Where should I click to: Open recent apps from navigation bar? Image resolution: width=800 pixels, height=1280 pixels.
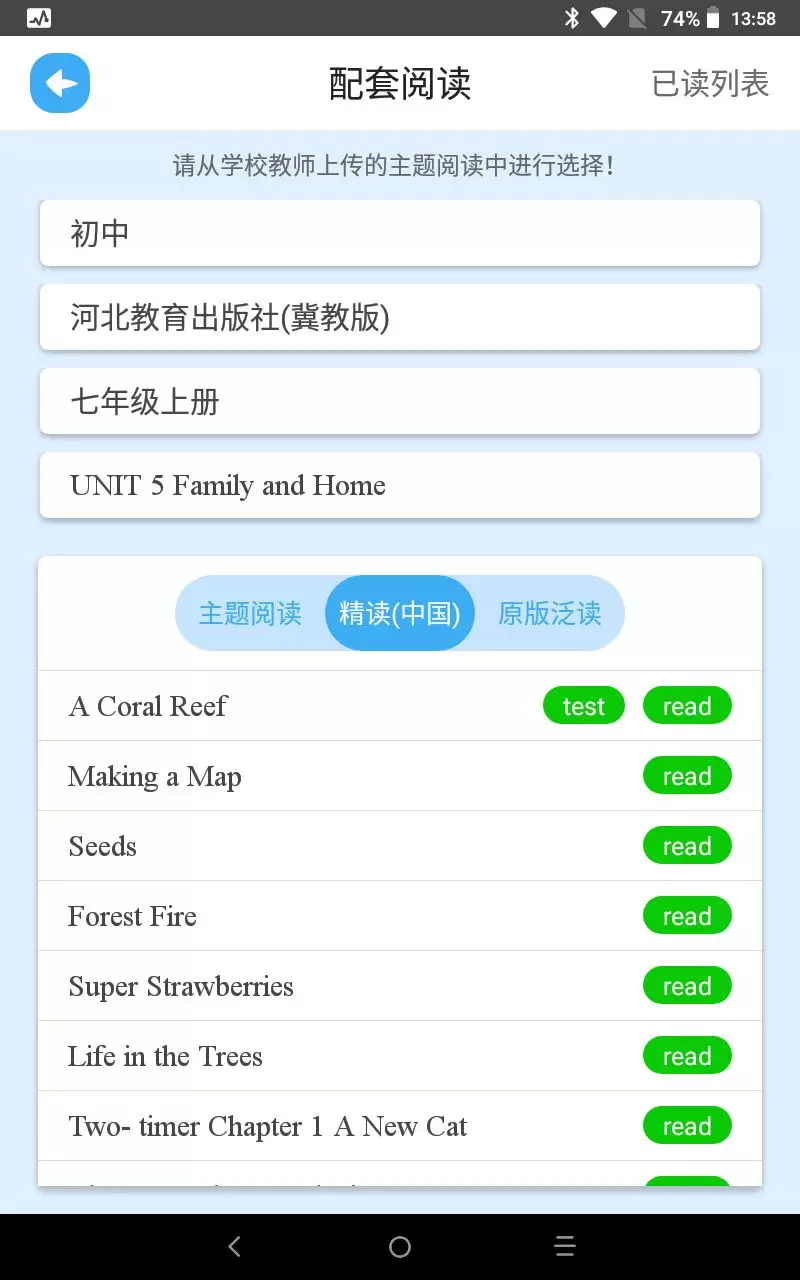[565, 1247]
